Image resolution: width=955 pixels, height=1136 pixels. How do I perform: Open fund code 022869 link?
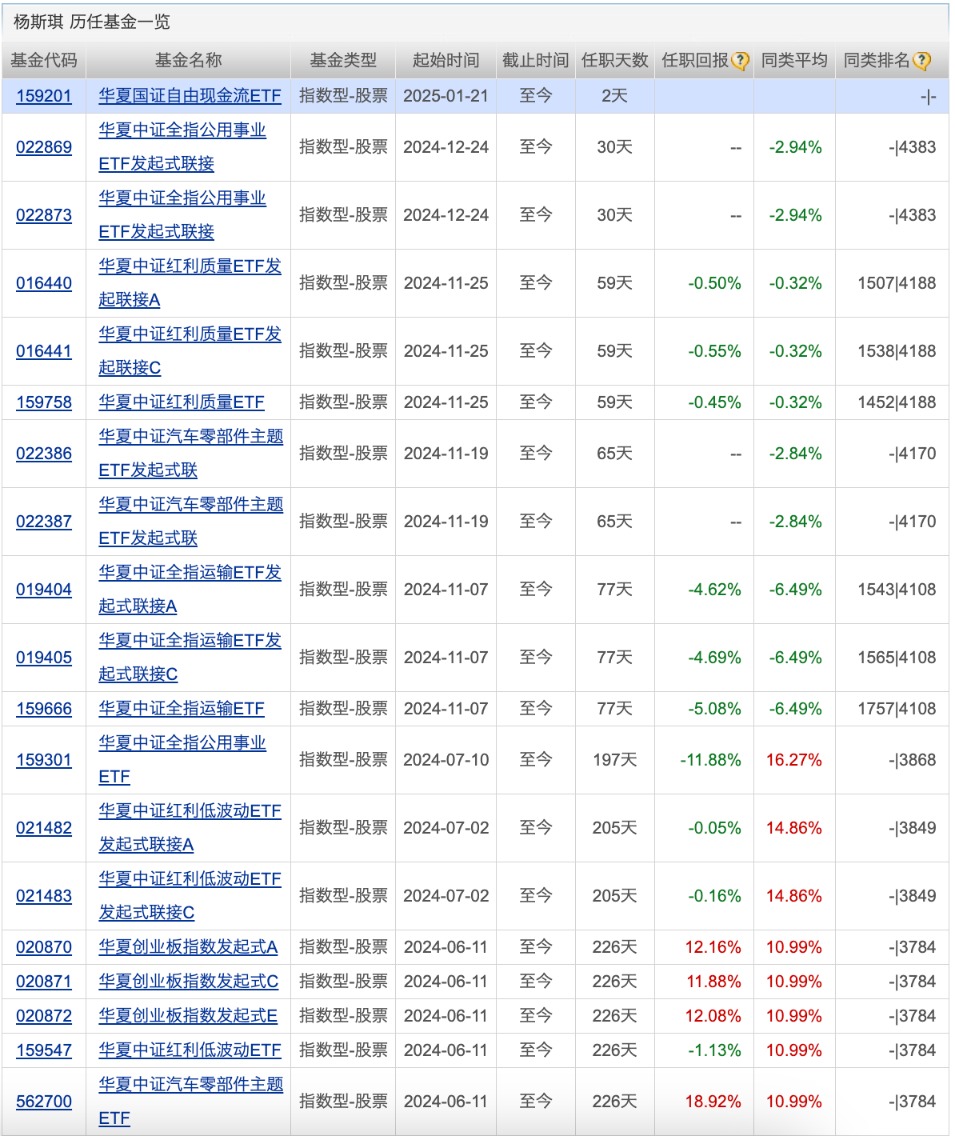click(44, 147)
